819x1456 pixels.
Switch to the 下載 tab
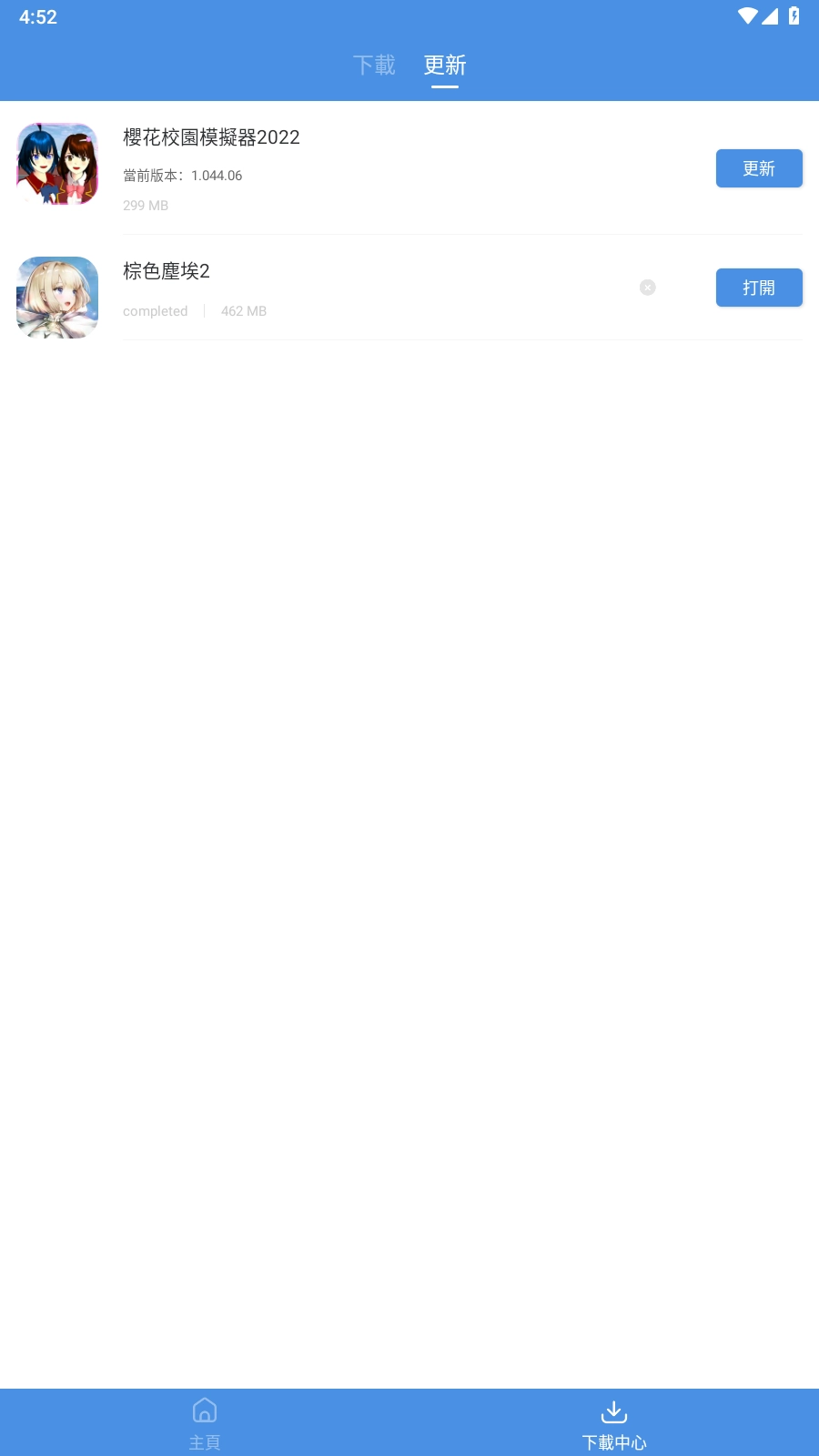pos(374,66)
